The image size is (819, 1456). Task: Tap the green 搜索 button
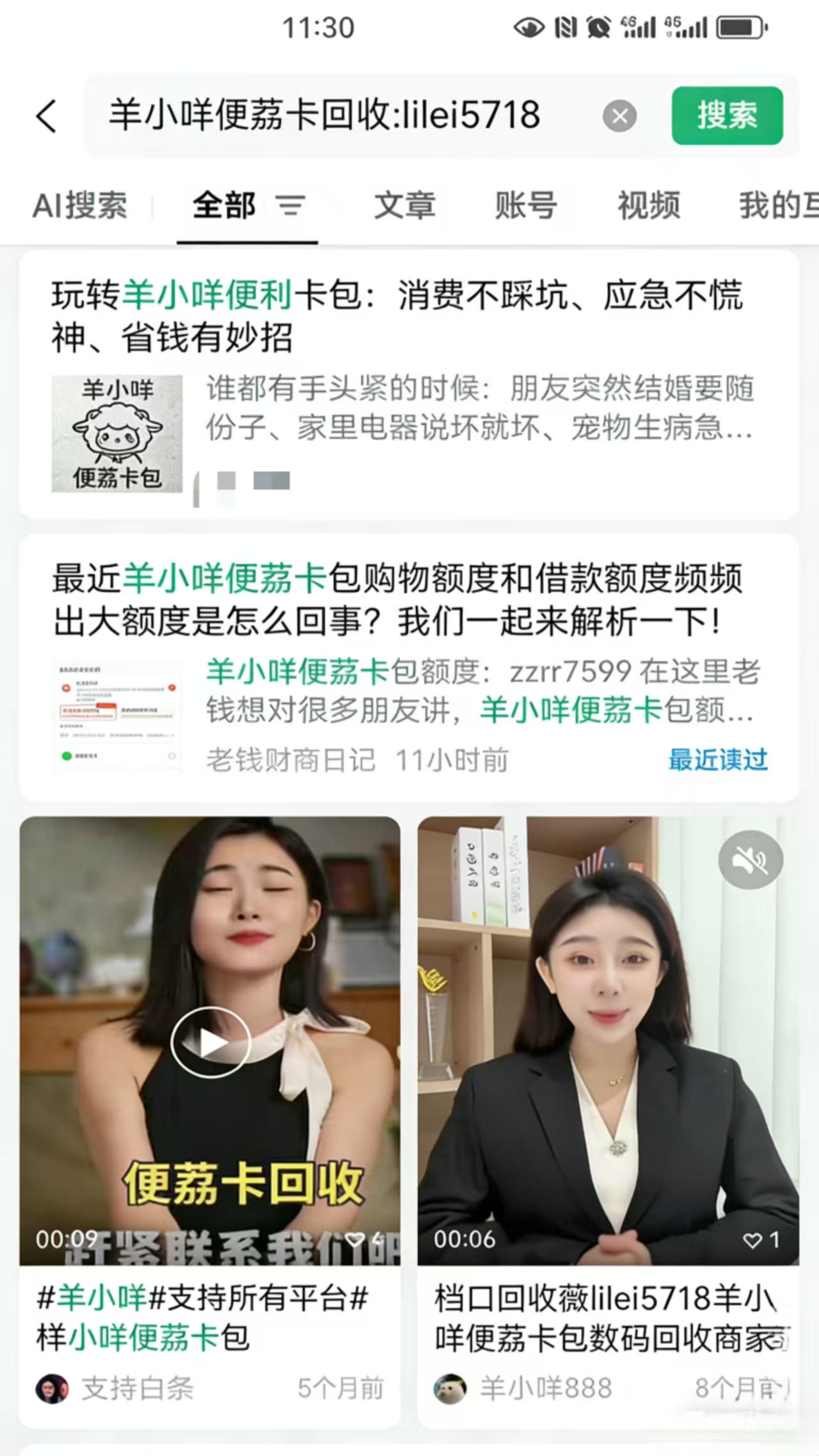[x=727, y=116]
